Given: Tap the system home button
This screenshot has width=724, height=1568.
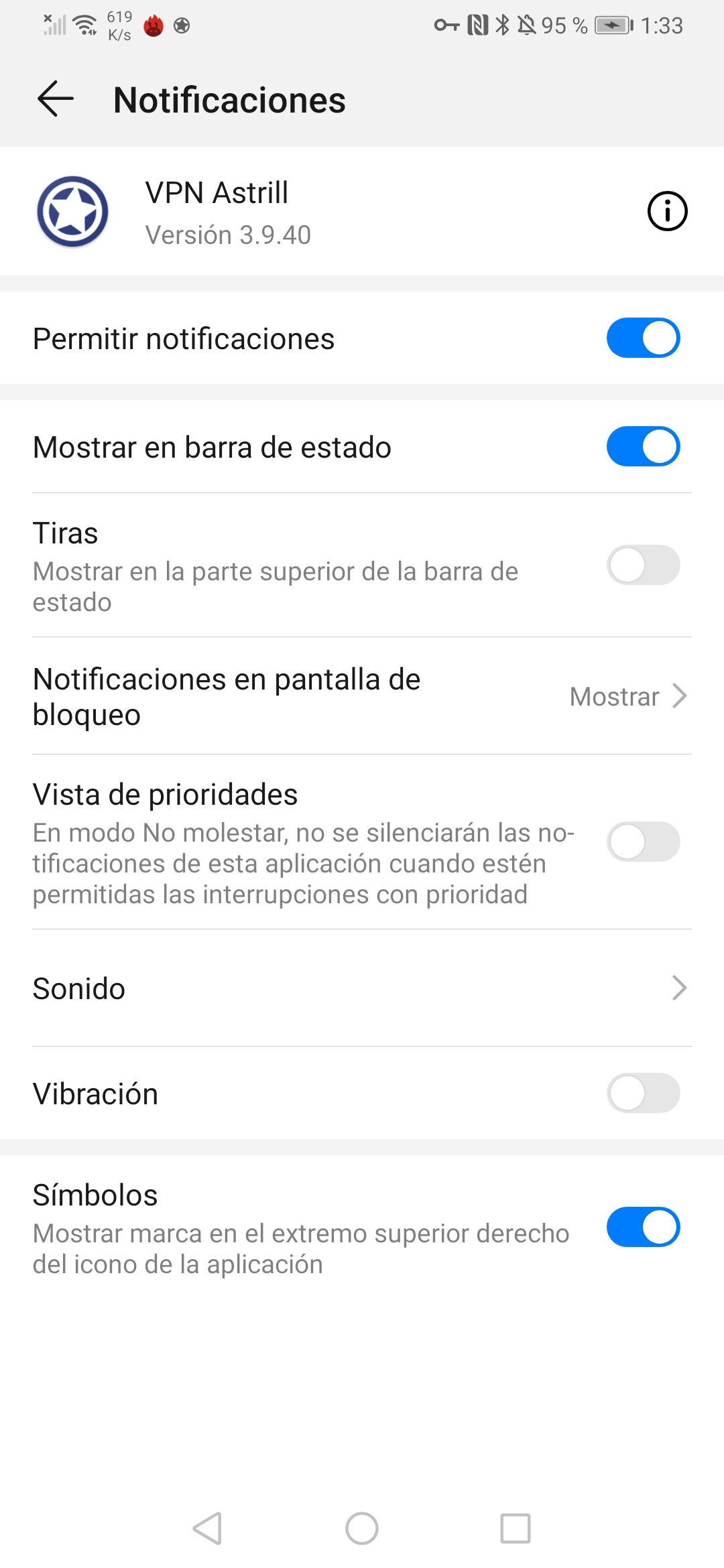Looking at the screenshot, I should point(362,1528).
